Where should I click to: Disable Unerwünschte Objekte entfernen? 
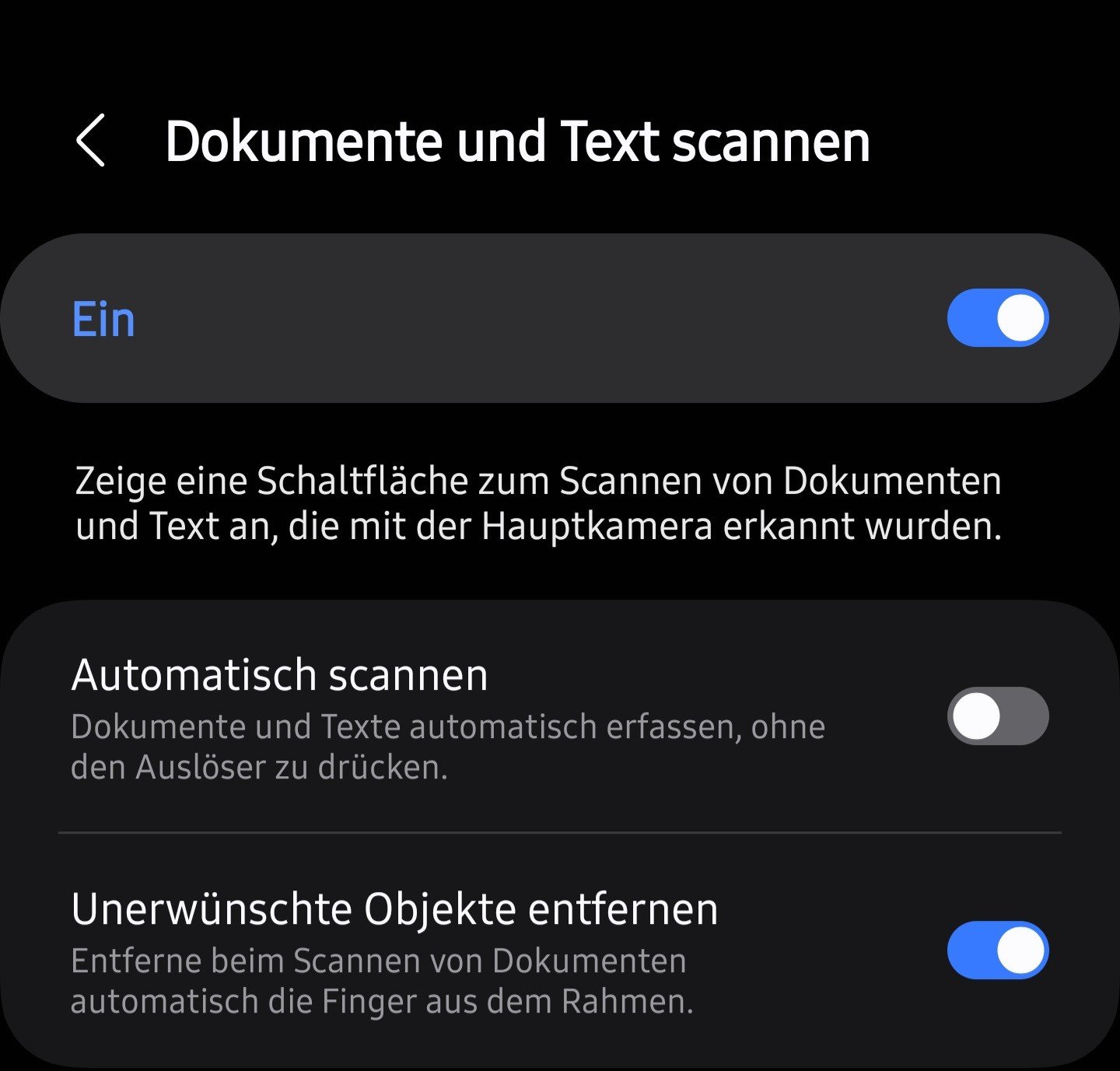pos(997,950)
